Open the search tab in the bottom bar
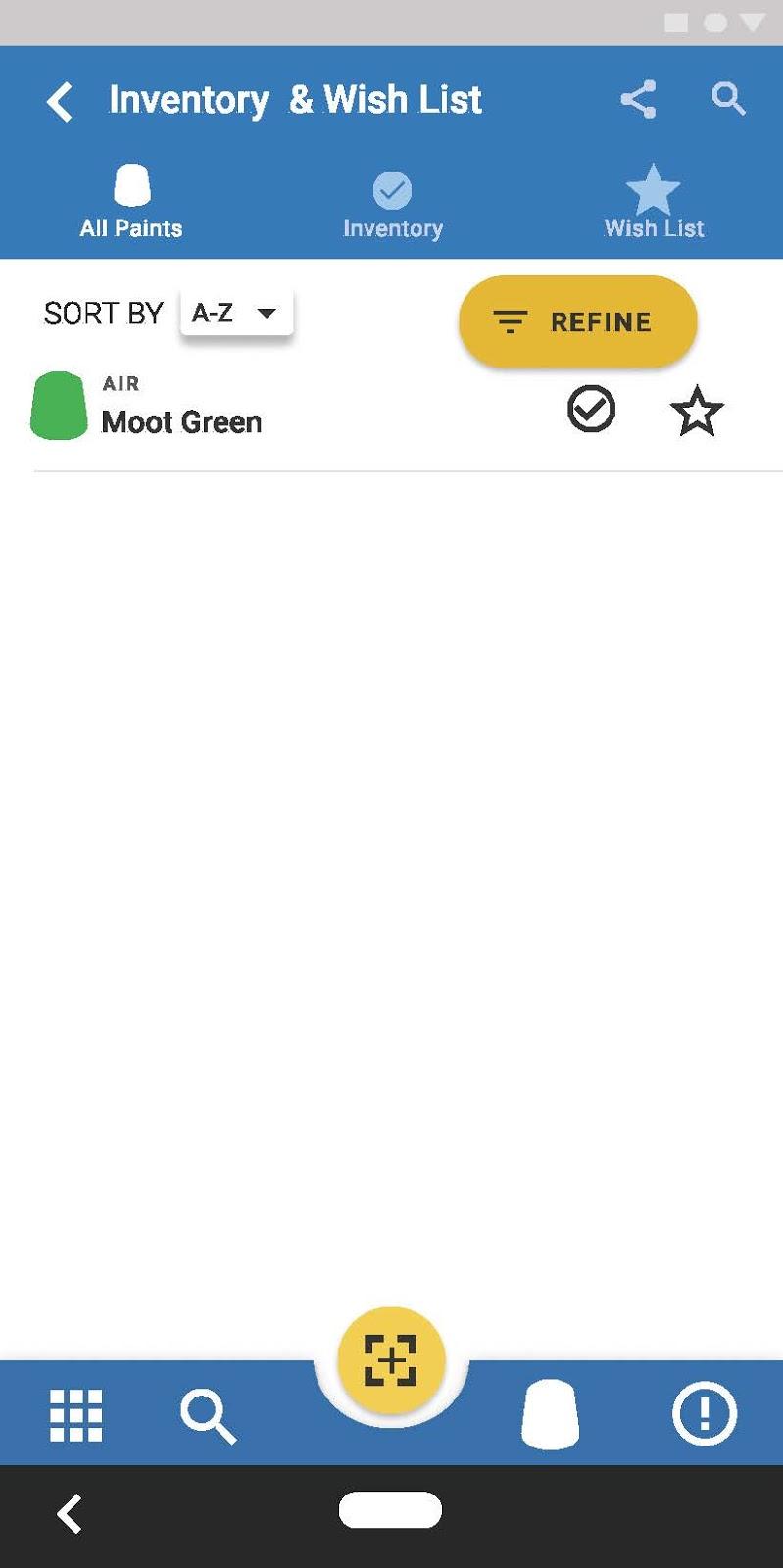 tap(208, 1415)
